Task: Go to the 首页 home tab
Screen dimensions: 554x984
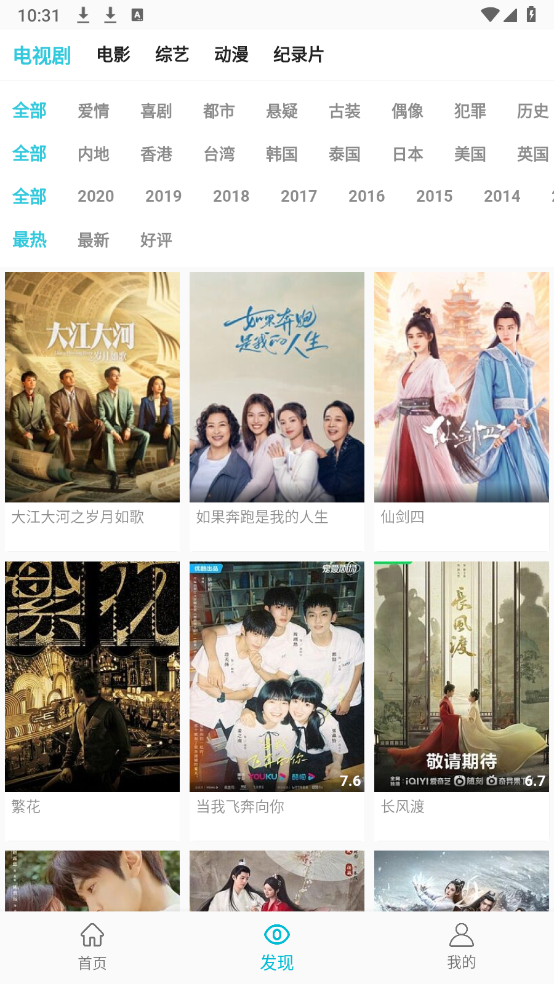Action: pyautogui.click(x=92, y=946)
